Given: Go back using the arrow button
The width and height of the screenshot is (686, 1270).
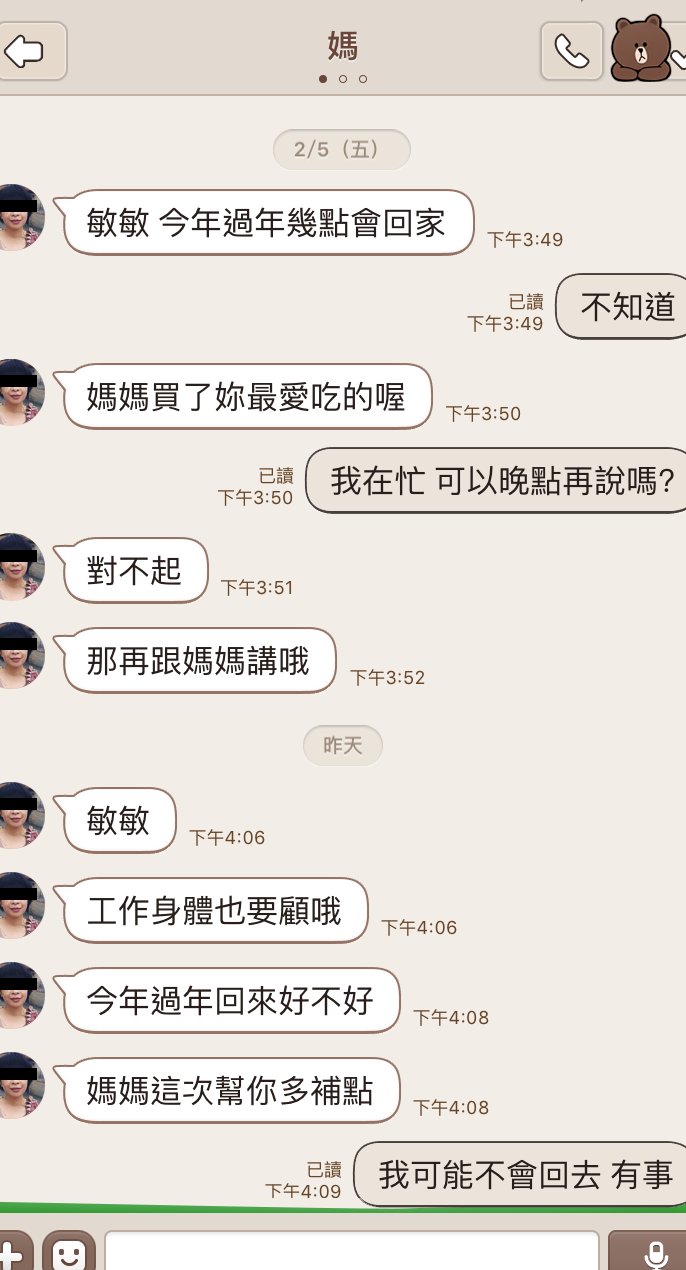Looking at the screenshot, I should click(x=28, y=50).
